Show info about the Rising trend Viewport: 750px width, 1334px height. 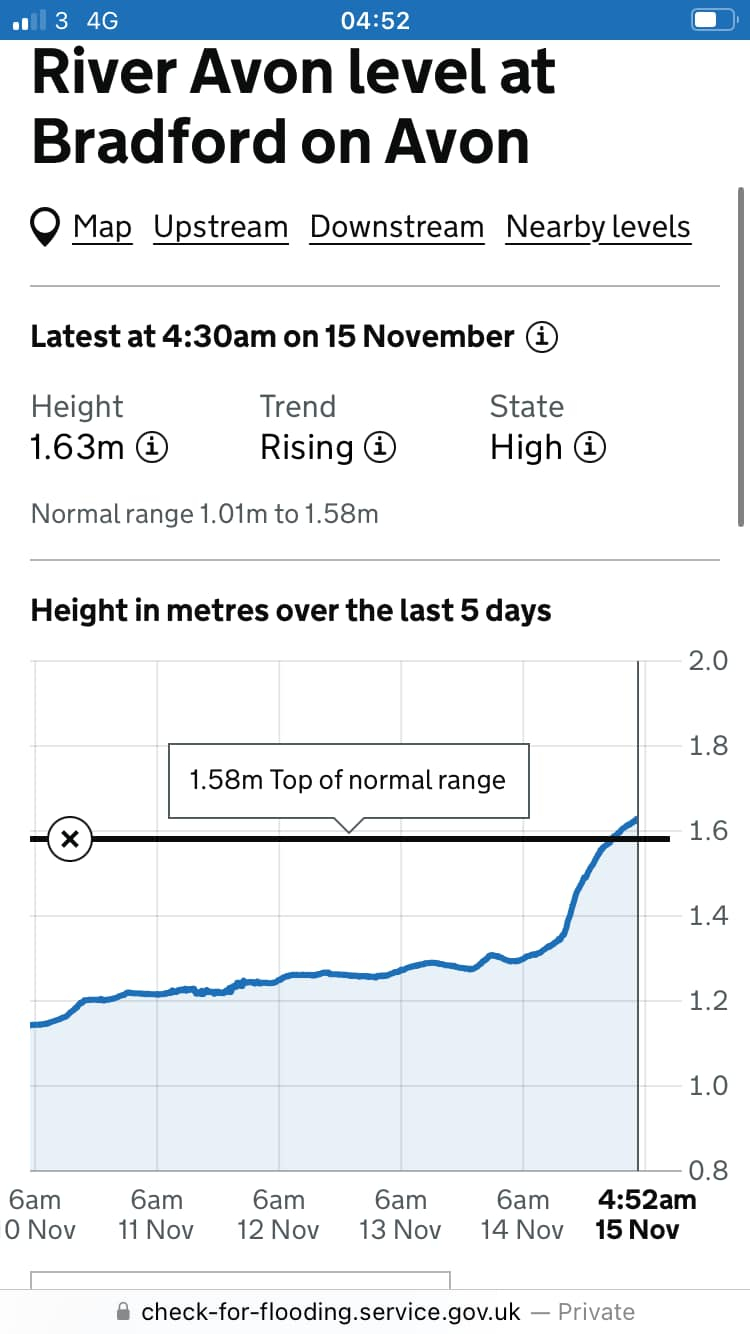click(x=380, y=447)
